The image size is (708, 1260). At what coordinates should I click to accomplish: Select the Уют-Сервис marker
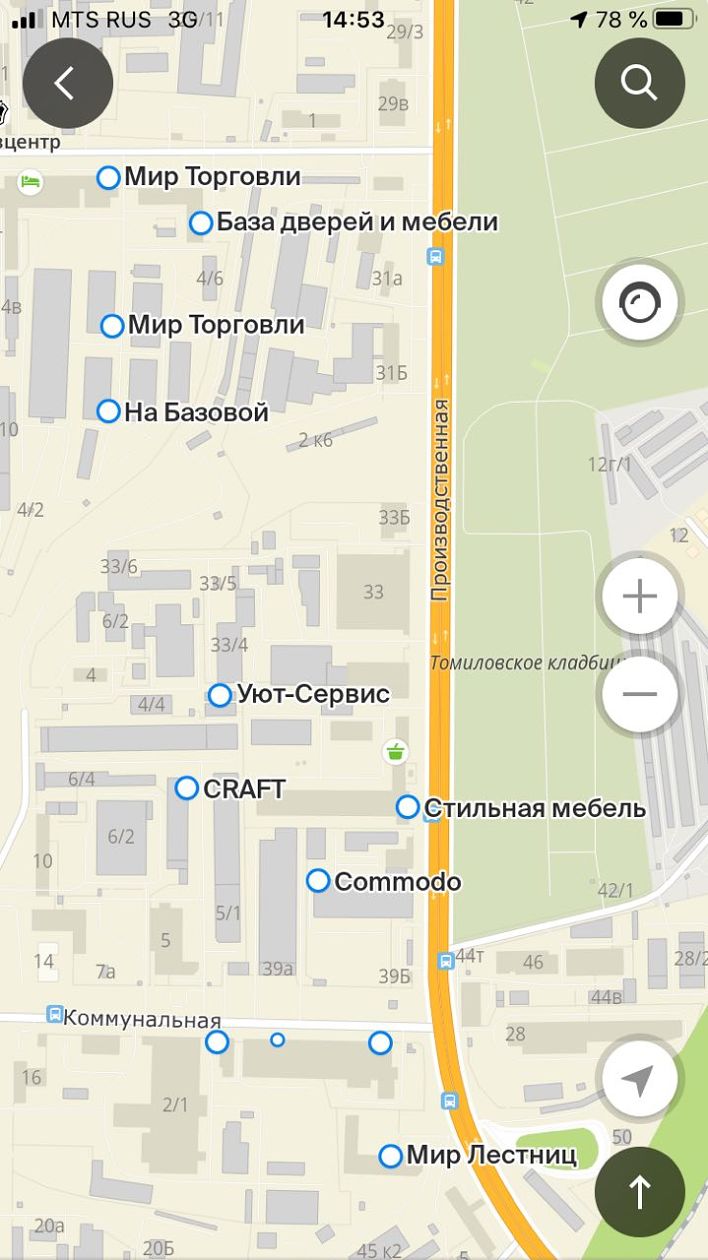tap(220, 695)
